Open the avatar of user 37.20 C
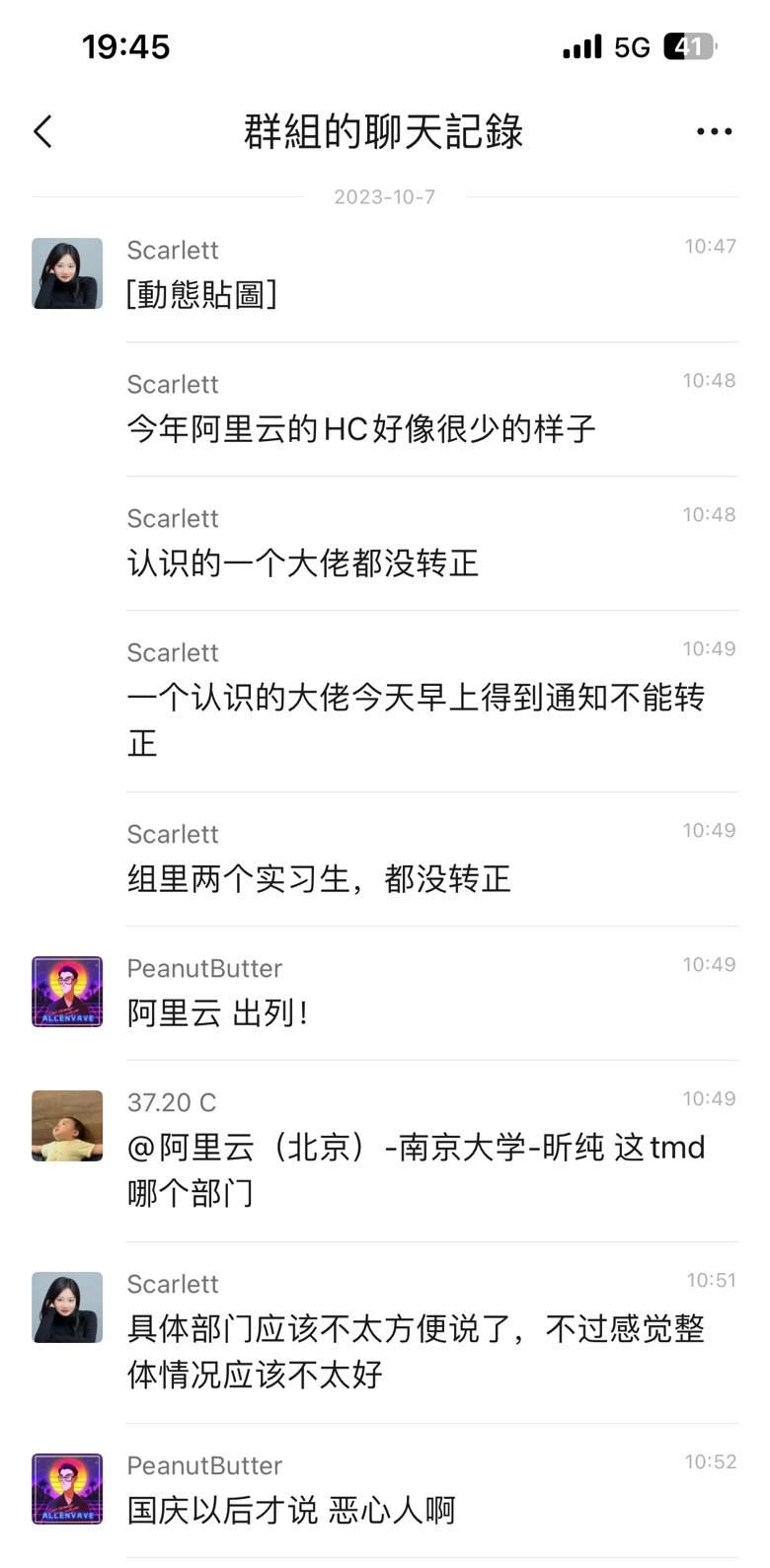This screenshot has width=770, height=1568. pyautogui.click(x=67, y=1126)
